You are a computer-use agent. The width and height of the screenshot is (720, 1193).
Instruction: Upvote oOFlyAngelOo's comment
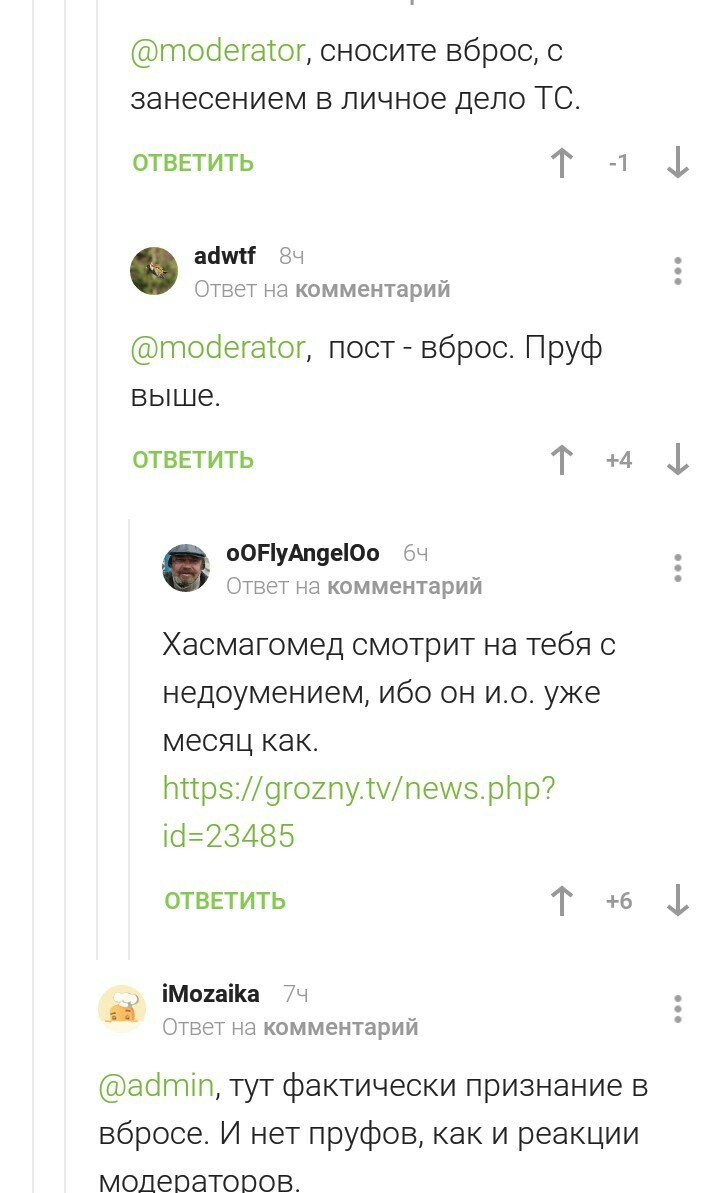tap(563, 901)
